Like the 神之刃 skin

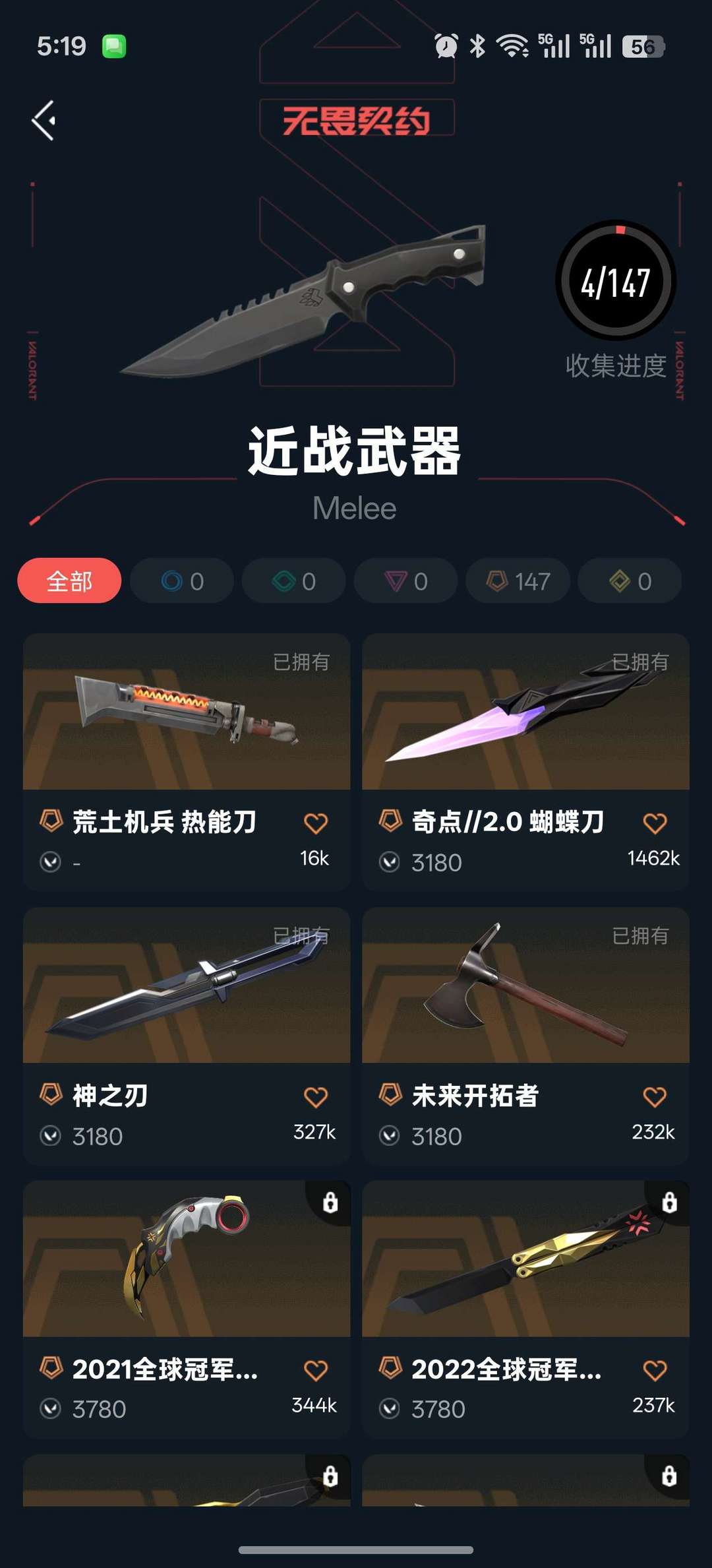[316, 1097]
